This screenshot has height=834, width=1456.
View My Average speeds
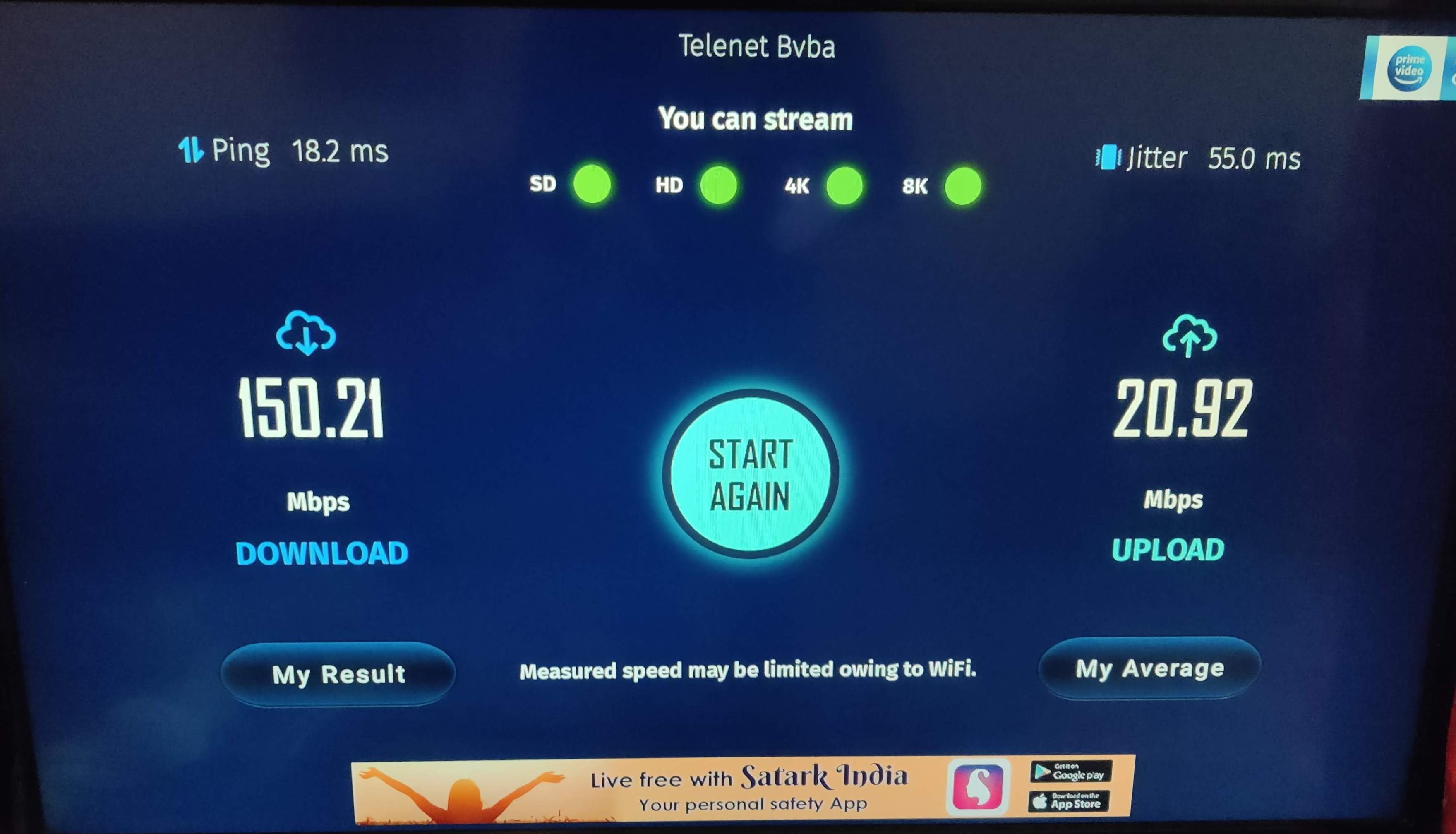point(1150,668)
